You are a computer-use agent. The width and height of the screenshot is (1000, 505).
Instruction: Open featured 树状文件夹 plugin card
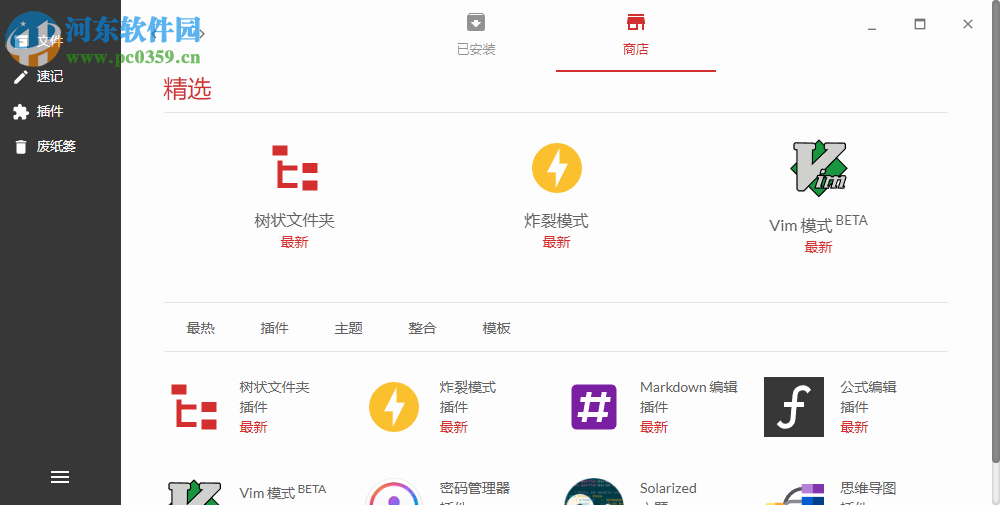click(x=294, y=195)
